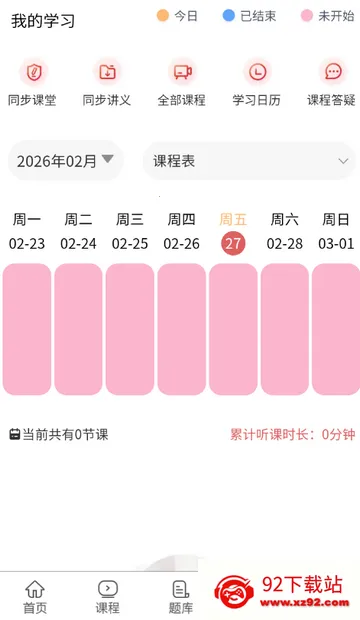This screenshot has height=620, width=360.
Task: Open 同步讲义 shortcut
Action: click(x=107, y=83)
